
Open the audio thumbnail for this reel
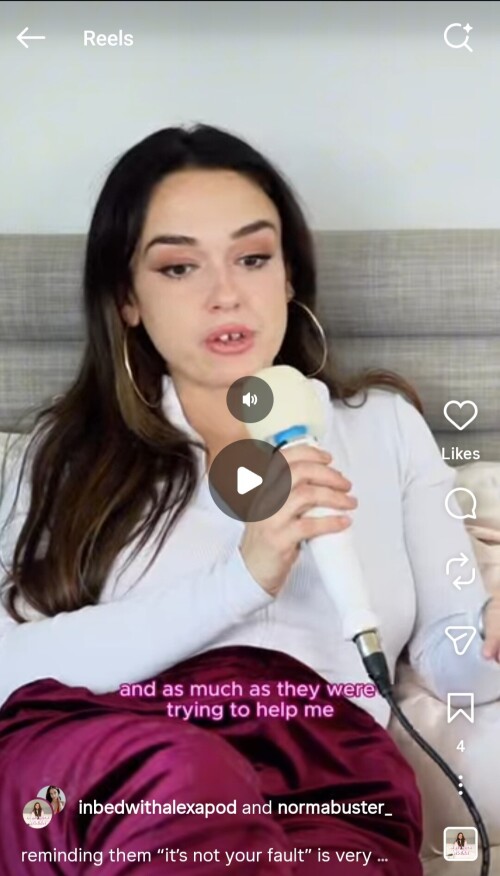[x=460, y=844]
